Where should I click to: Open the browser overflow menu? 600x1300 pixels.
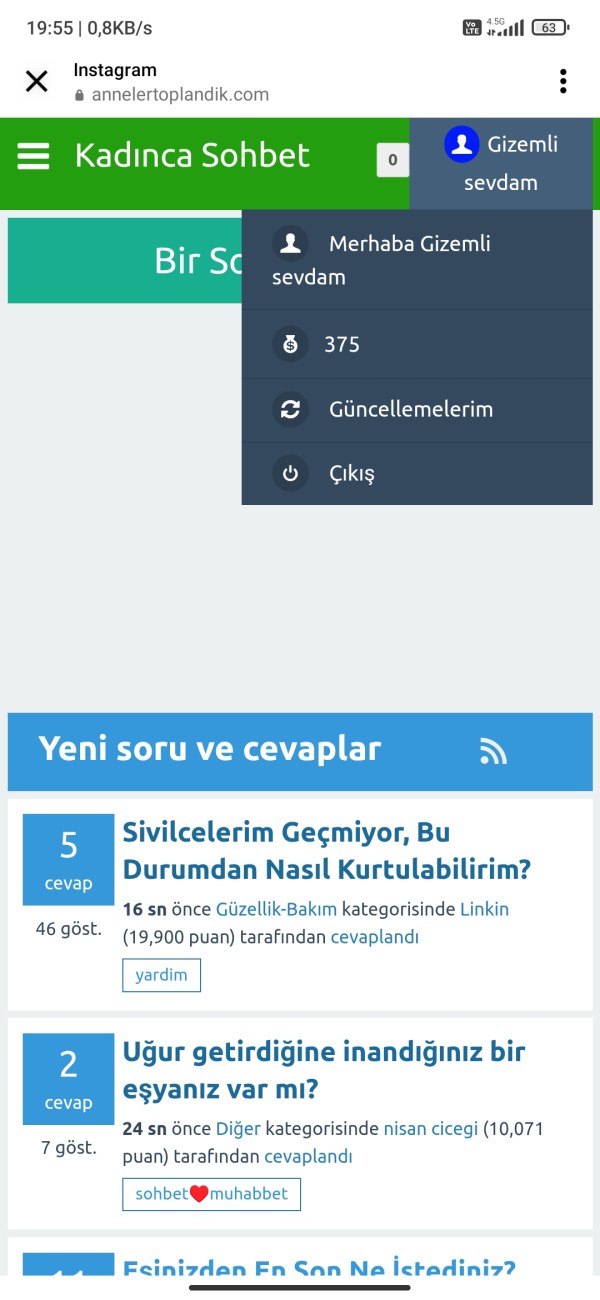point(563,82)
